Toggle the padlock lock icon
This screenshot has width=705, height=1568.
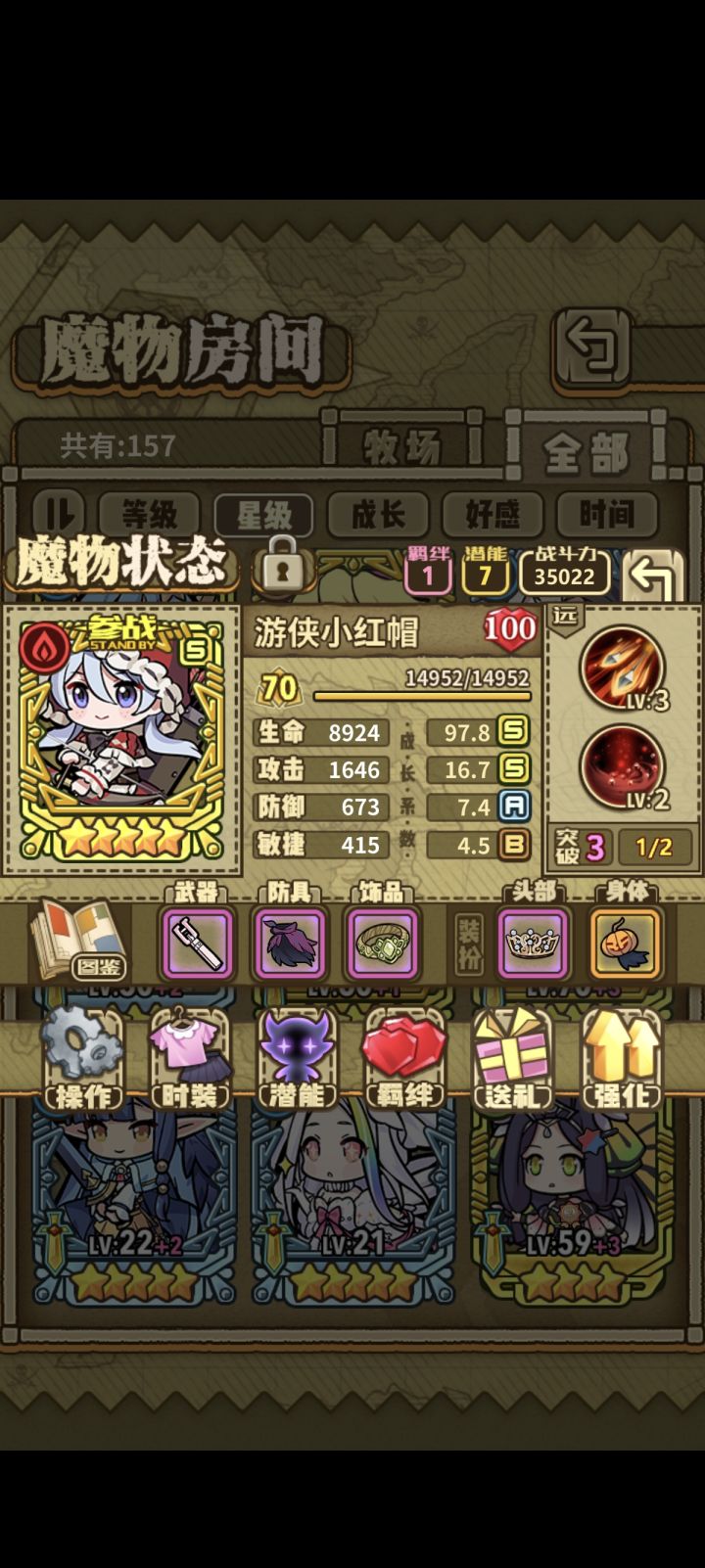(281, 564)
